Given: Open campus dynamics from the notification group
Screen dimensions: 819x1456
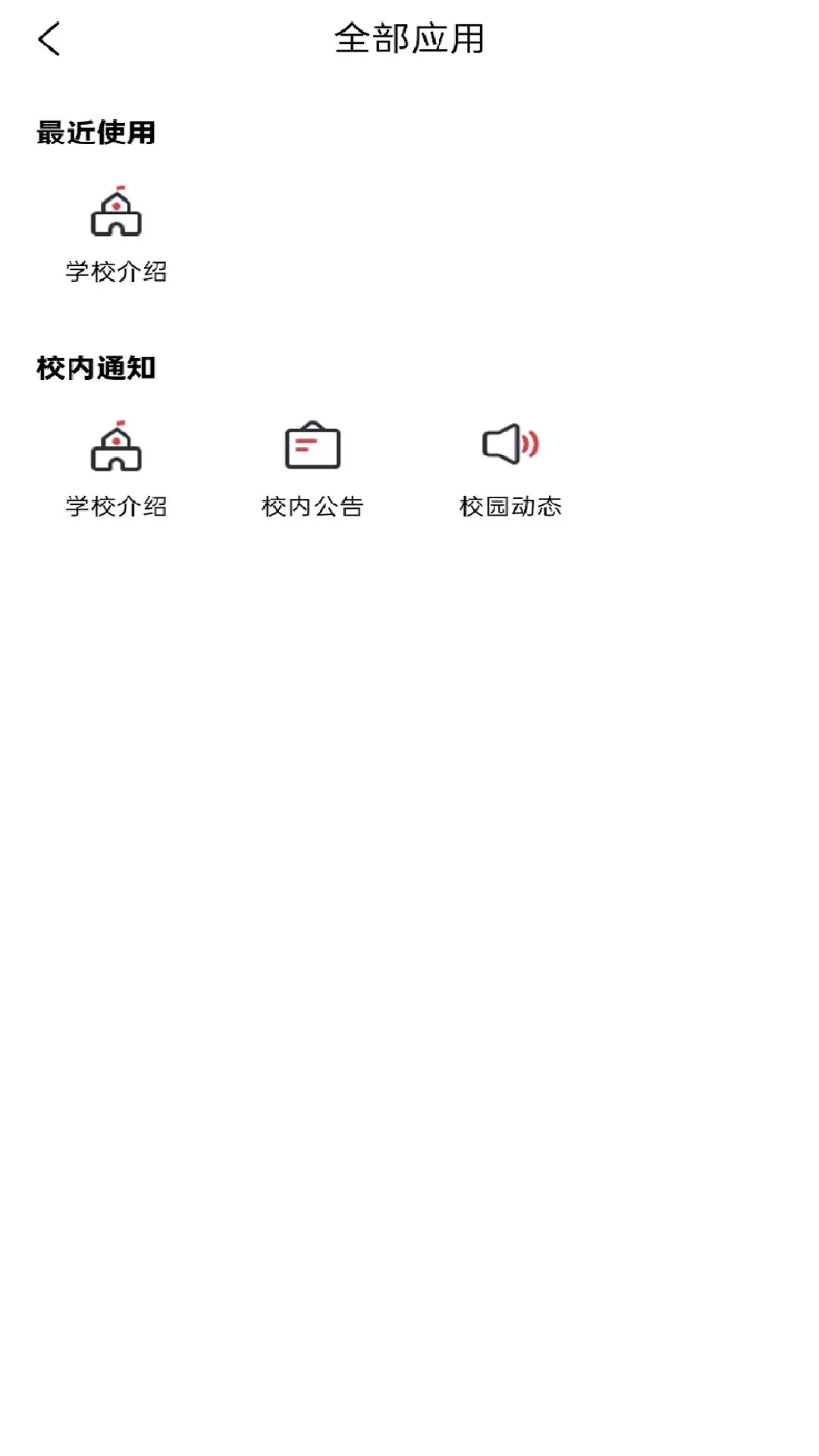Looking at the screenshot, I should [511, 463].
